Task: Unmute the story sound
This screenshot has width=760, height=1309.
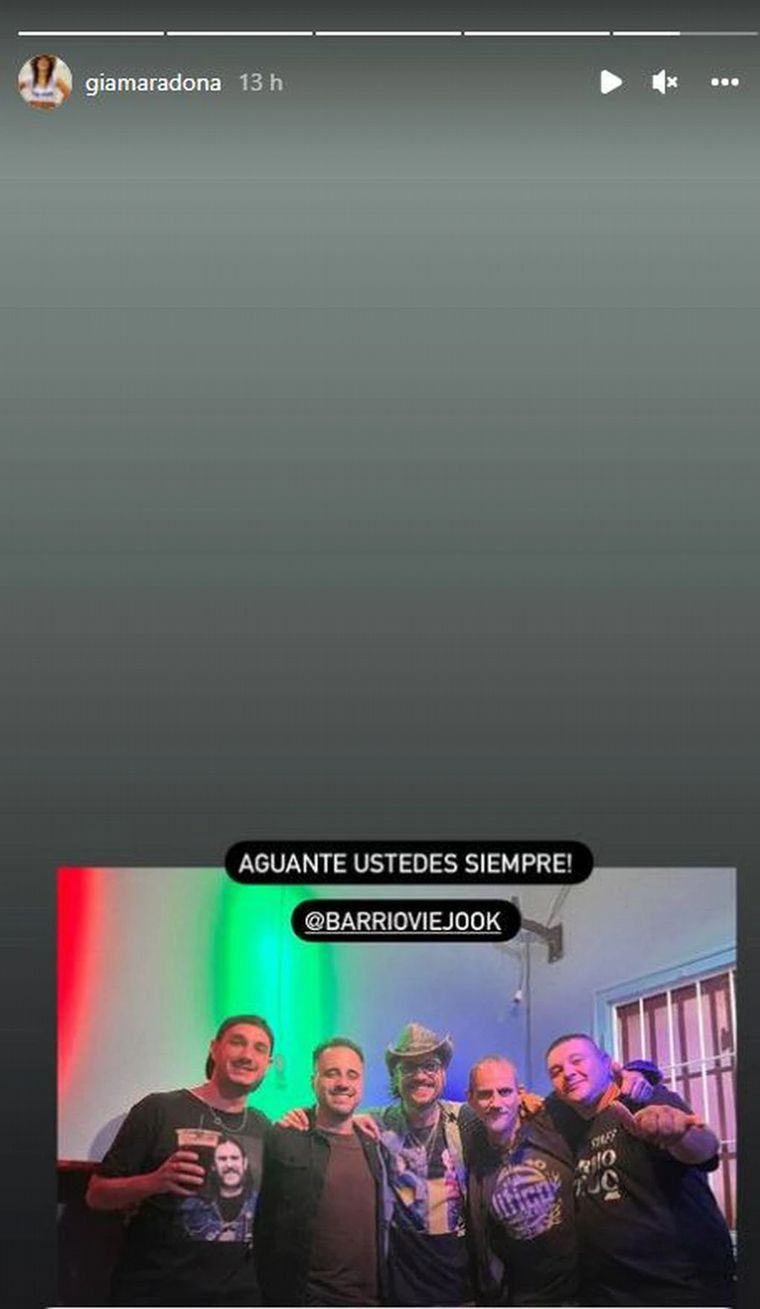Action: point(665,82)
